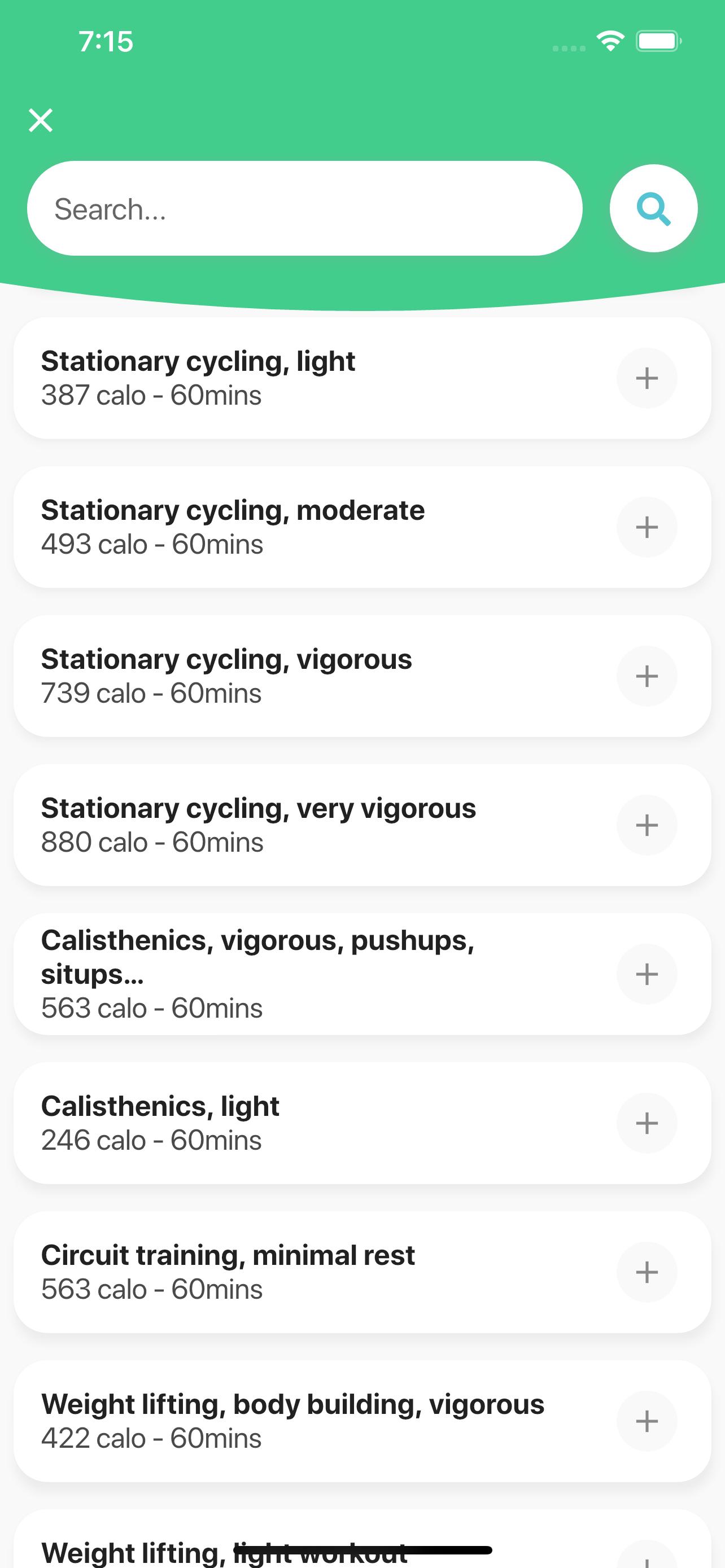
Task: Add Stationary cycling, very vigorous
Action: click(x=647, y=825)
